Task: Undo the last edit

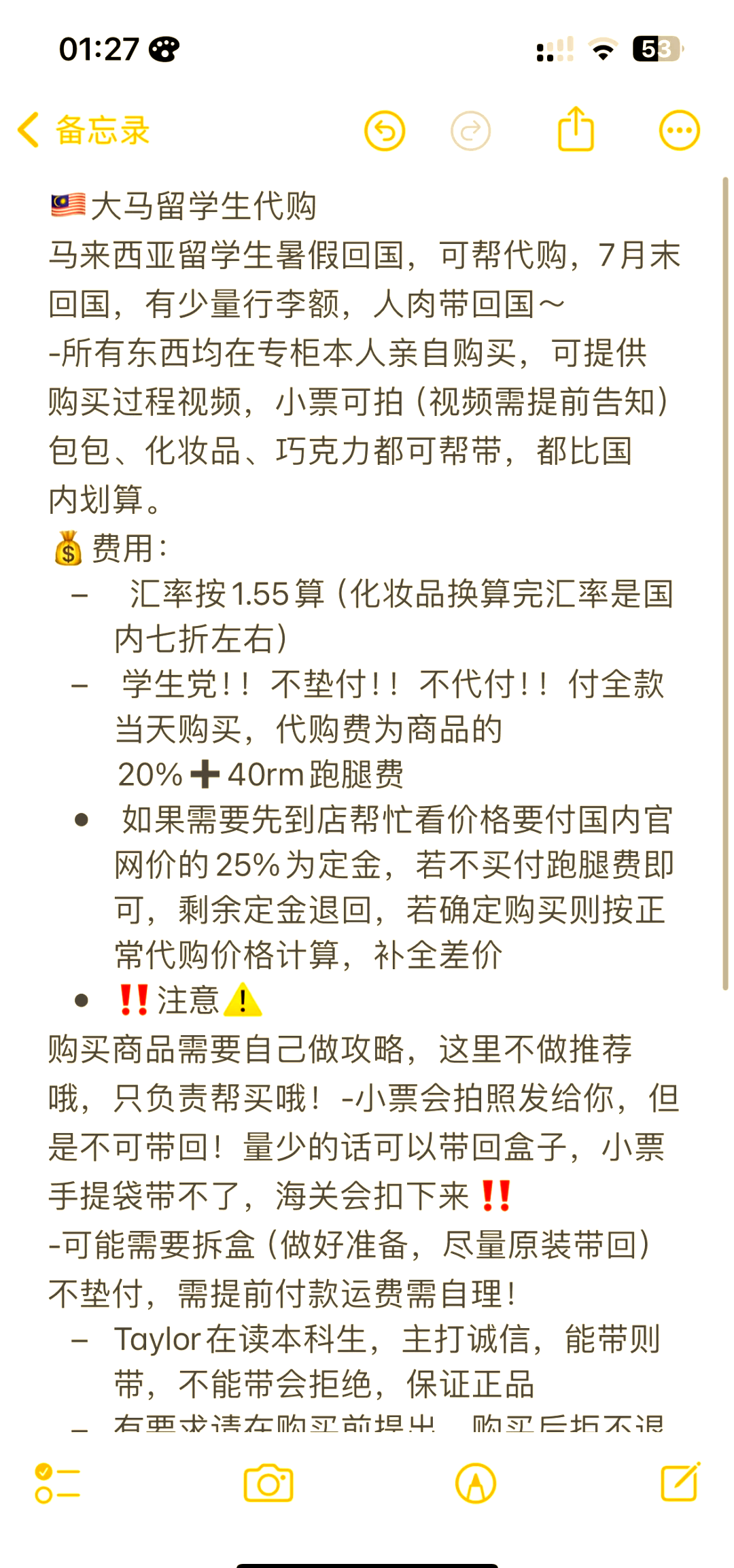Action: coord(385,130)
